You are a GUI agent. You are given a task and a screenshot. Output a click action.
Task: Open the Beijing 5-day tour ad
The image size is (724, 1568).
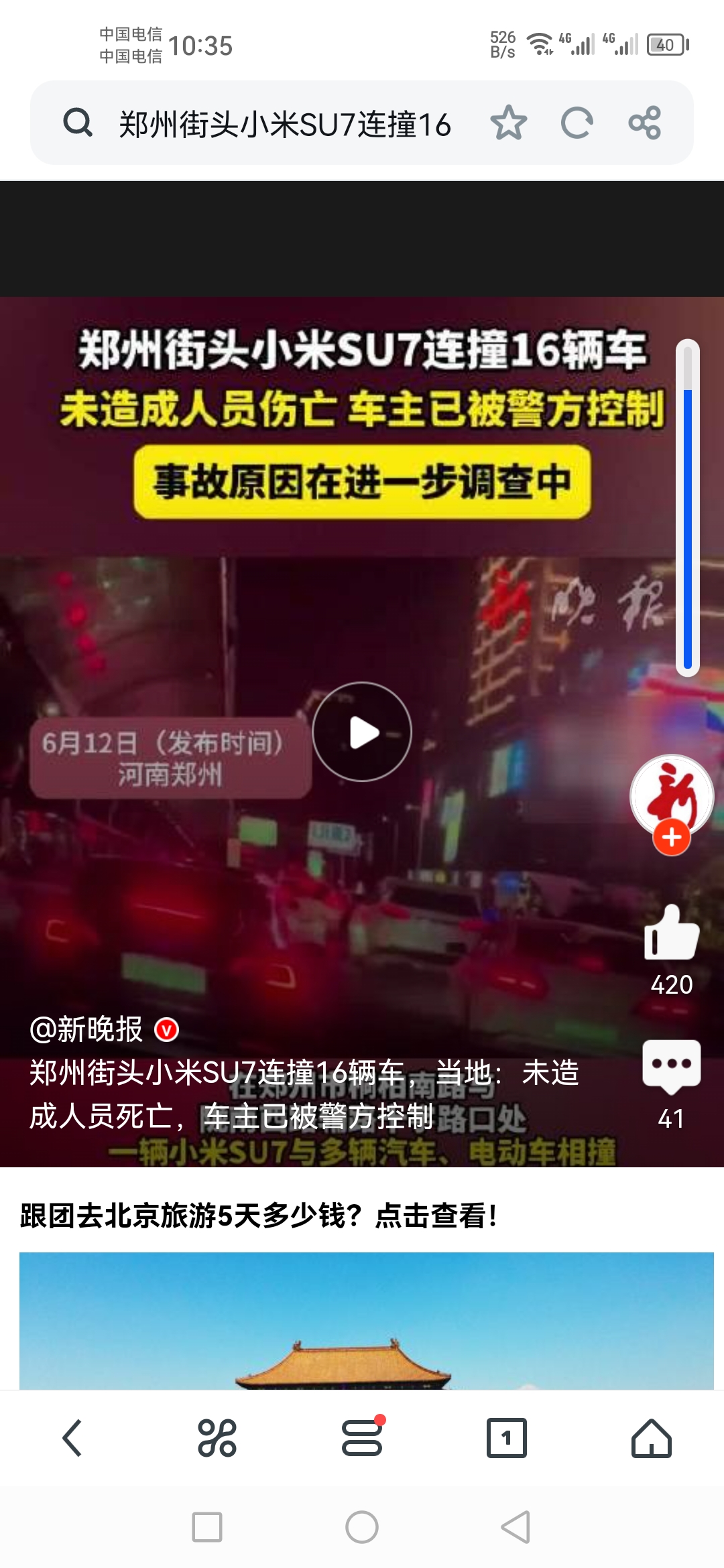point(259,1216)
